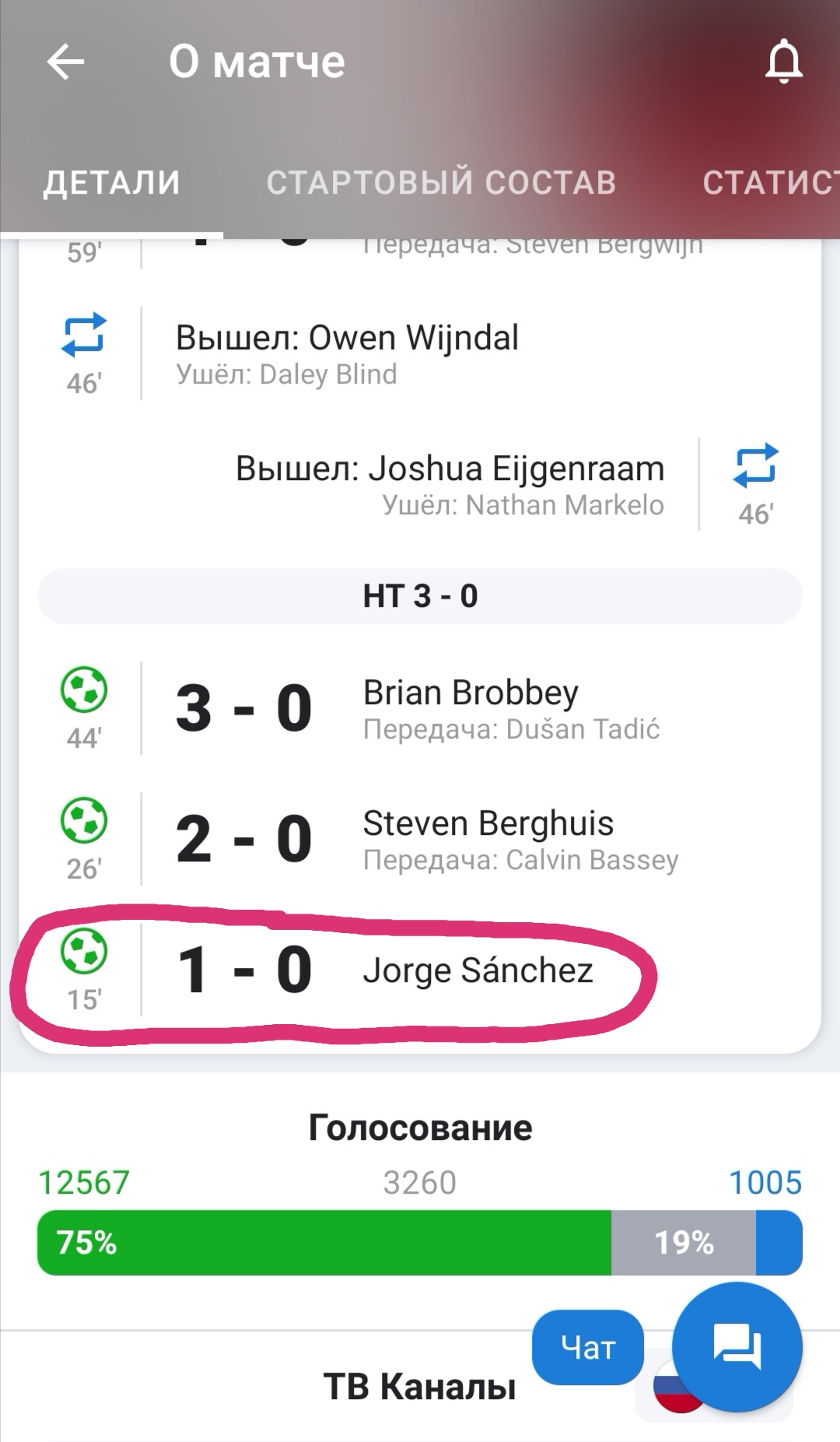Switch to the Стартовый состав tab

coord(441,183)
